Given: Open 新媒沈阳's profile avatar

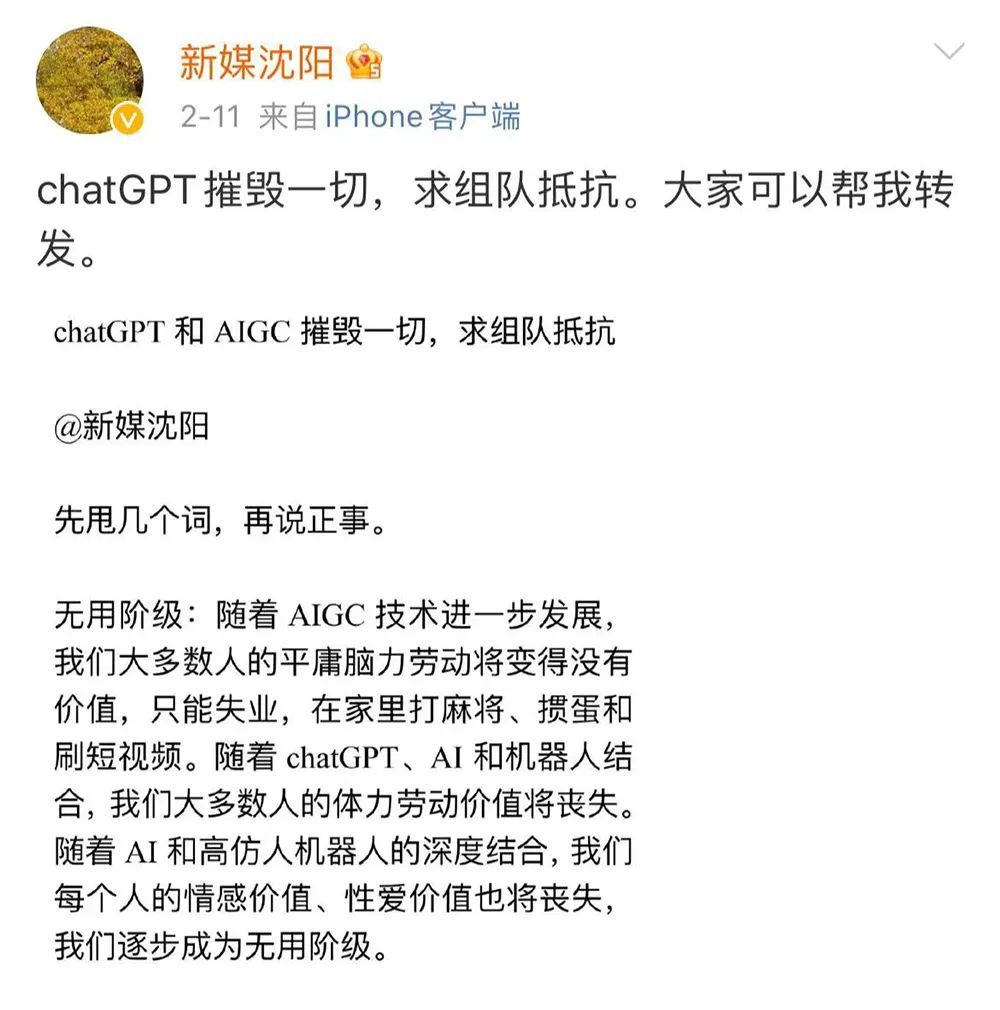Looking at the screenshot, I should (x=90, y=87).
